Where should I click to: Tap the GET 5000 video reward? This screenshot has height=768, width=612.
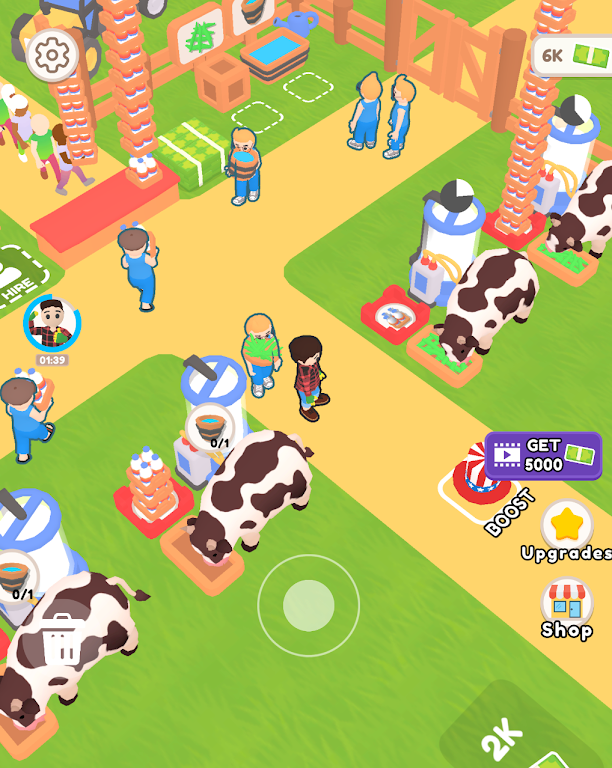[x=543, y=456]
